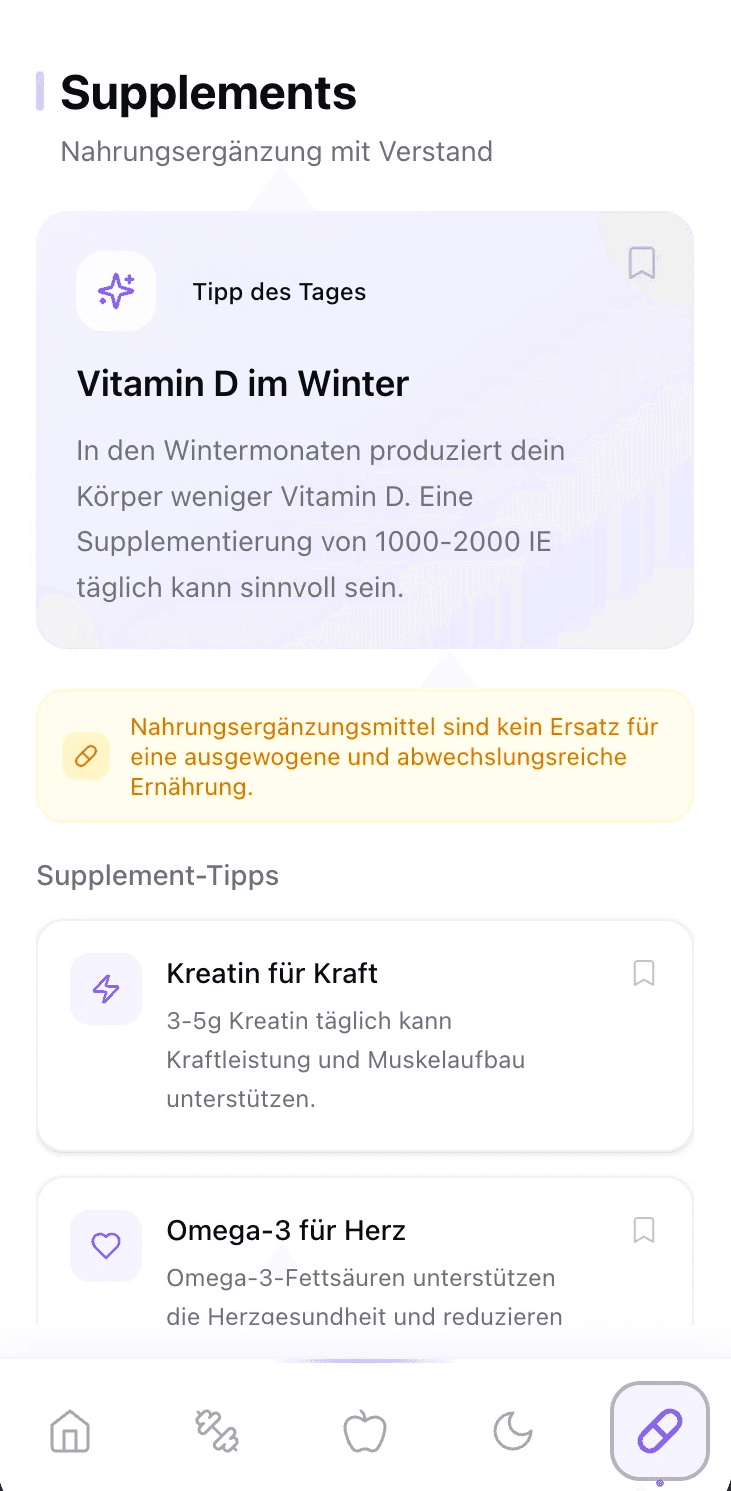Open the Kreatin für Kraft card
The height and width of the screenshot is (1491, 731).
tap(364, 1035)
